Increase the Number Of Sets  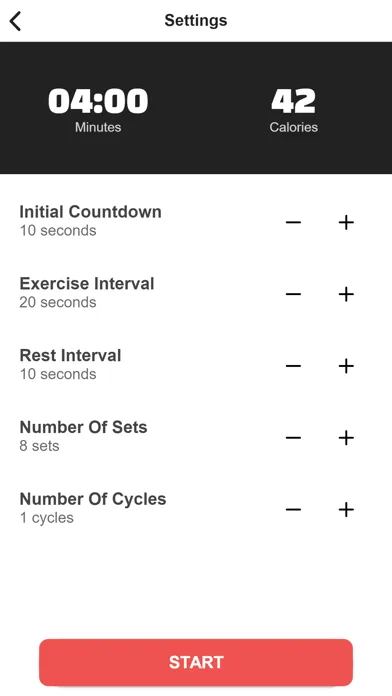[346, 438]
